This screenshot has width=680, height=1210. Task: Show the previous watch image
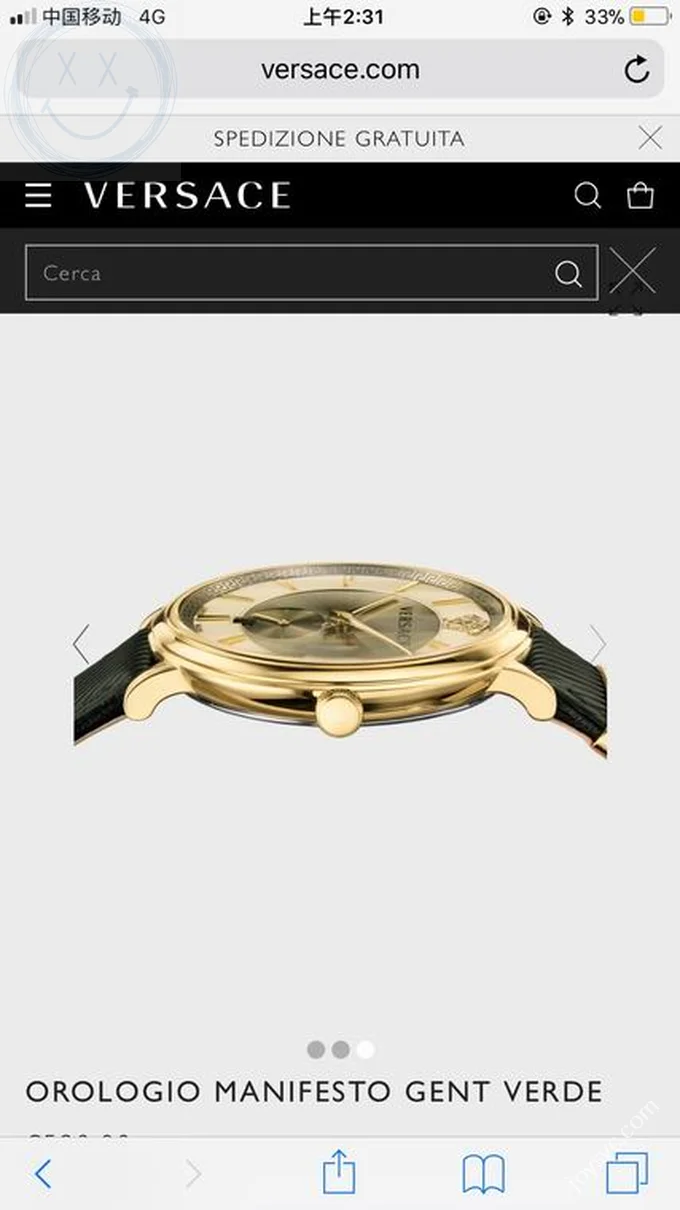pyautogui.click(x=82, y=644)
